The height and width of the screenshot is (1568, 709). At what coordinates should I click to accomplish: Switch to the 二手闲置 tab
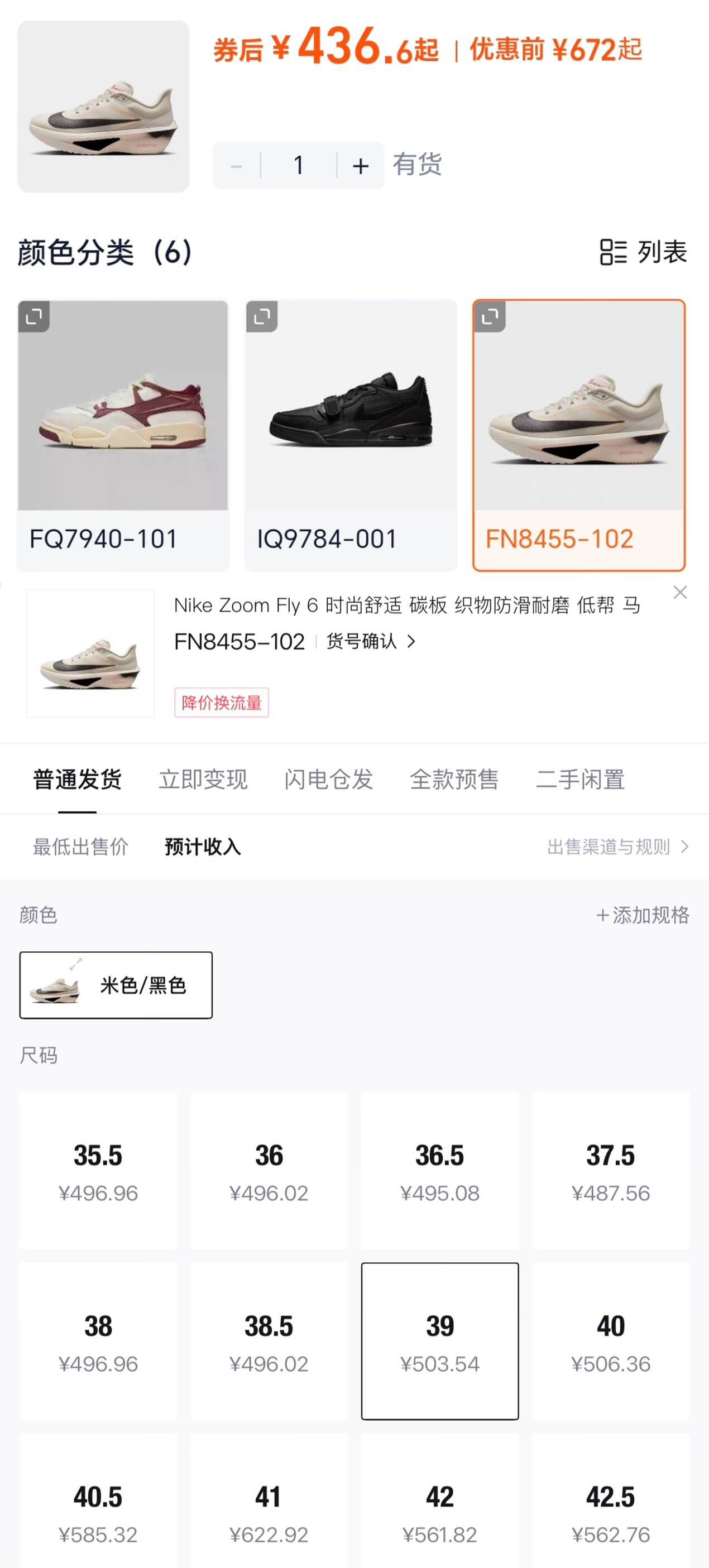click(580, 779)
